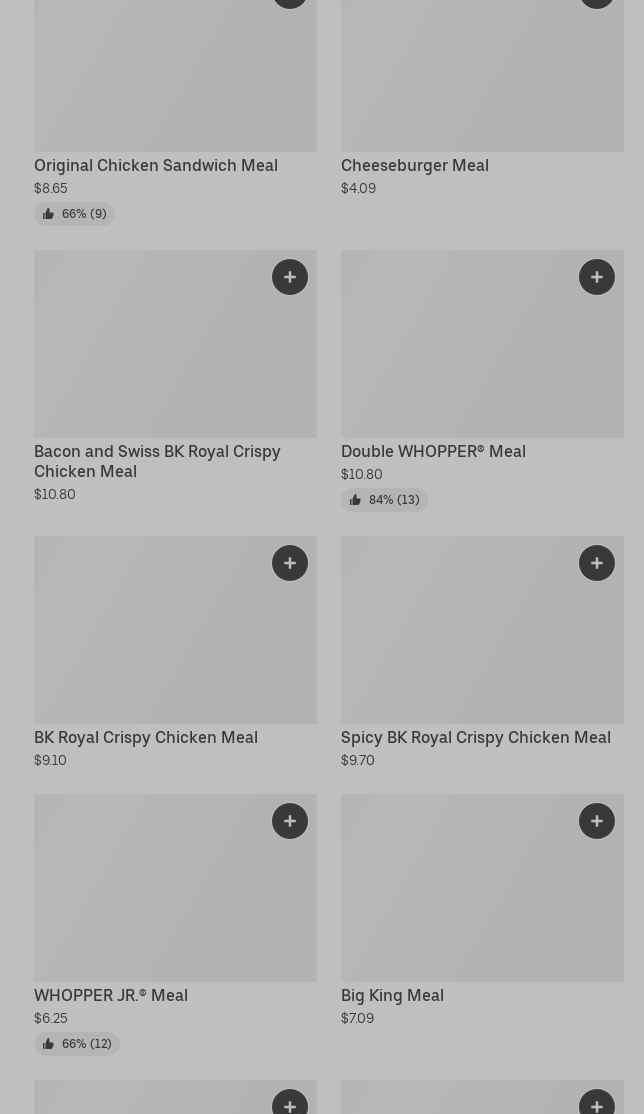Image resolution: width=644 pixels, height=1114 pixels.
Task: View Big King Meal details
Action: coord(392,995)
